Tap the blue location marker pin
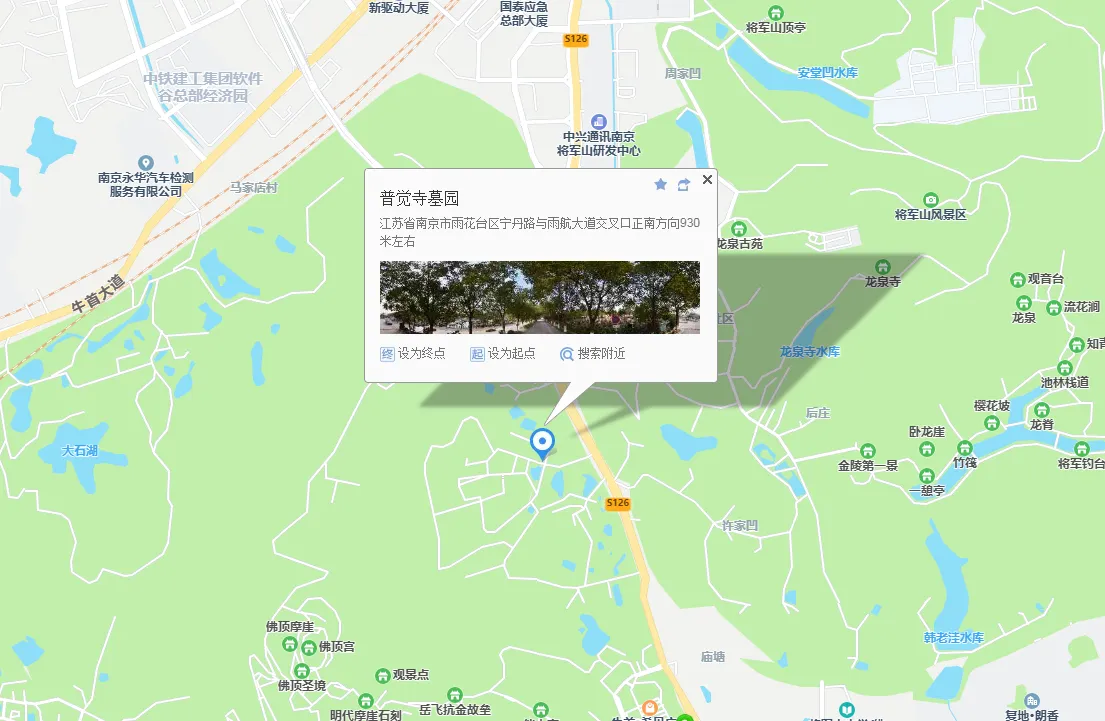1105x721 pixels. pos(542,441)
